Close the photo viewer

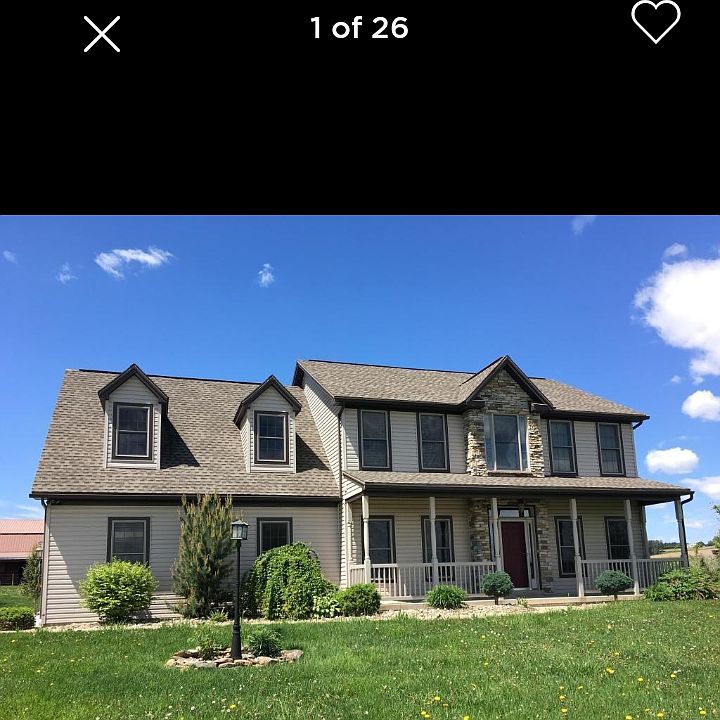click(101, 34)
